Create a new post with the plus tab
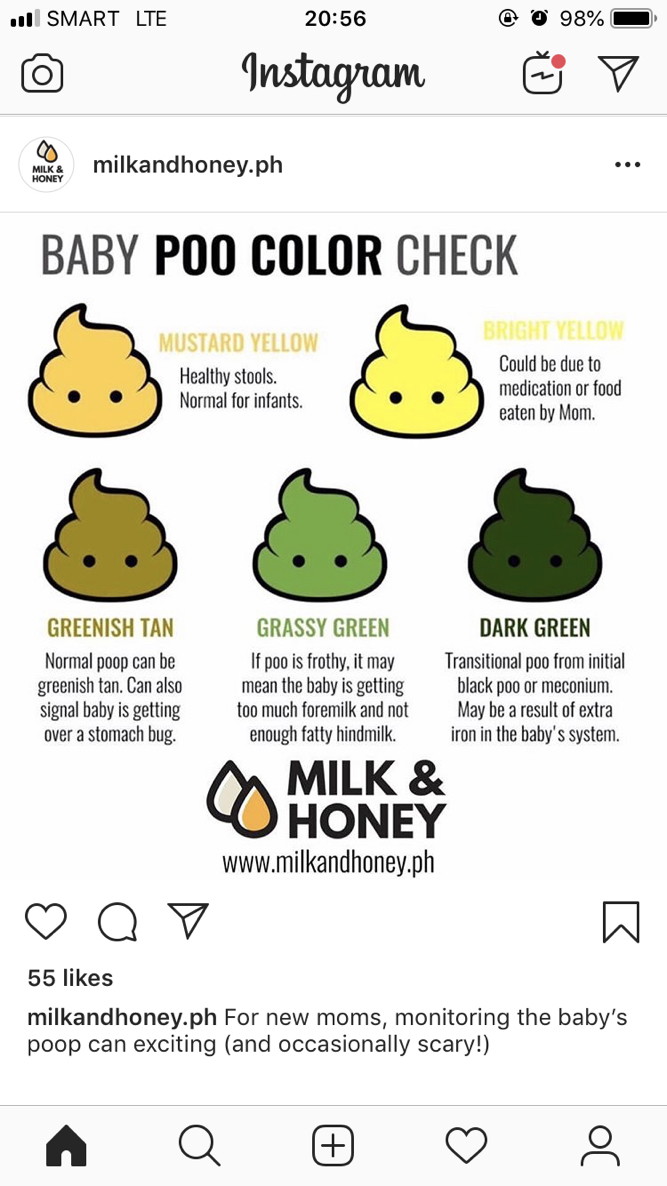Image resolution: width=667 pixels, height=1186 pixels. tap(333, 1145)
